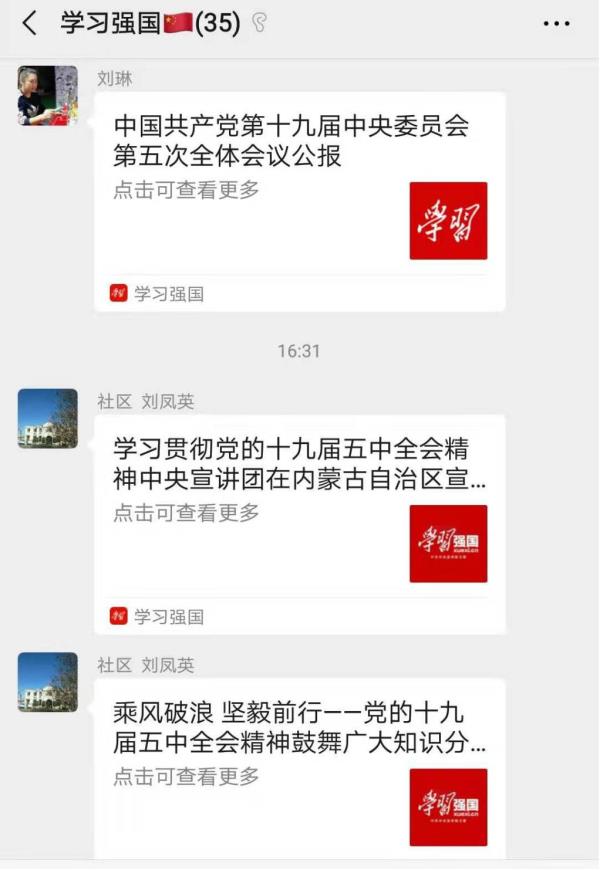
Task: View 刘凤英's avatar beside 乘风破浪 article
Action: coord(47,682)
